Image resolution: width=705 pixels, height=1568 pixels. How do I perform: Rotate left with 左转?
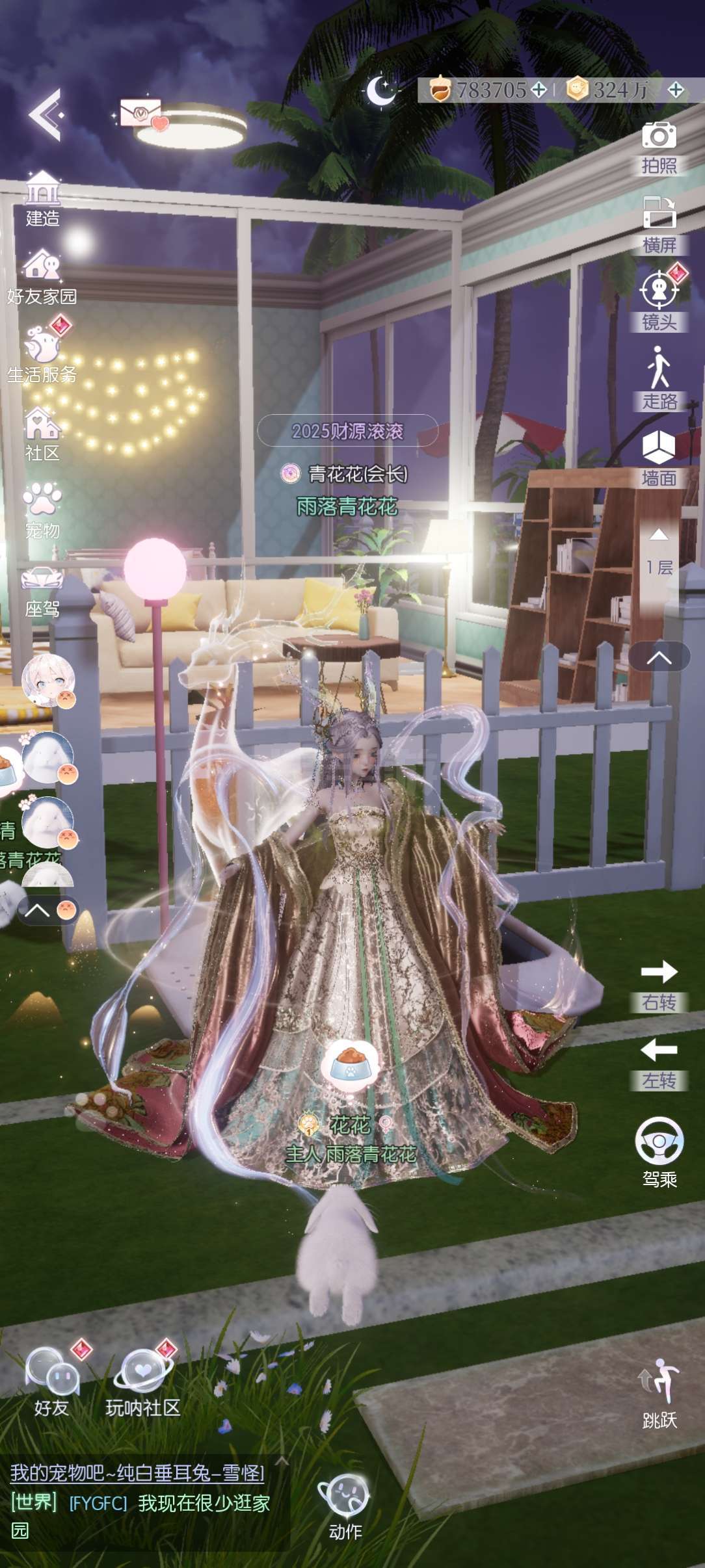click(x=659, y=1062)
